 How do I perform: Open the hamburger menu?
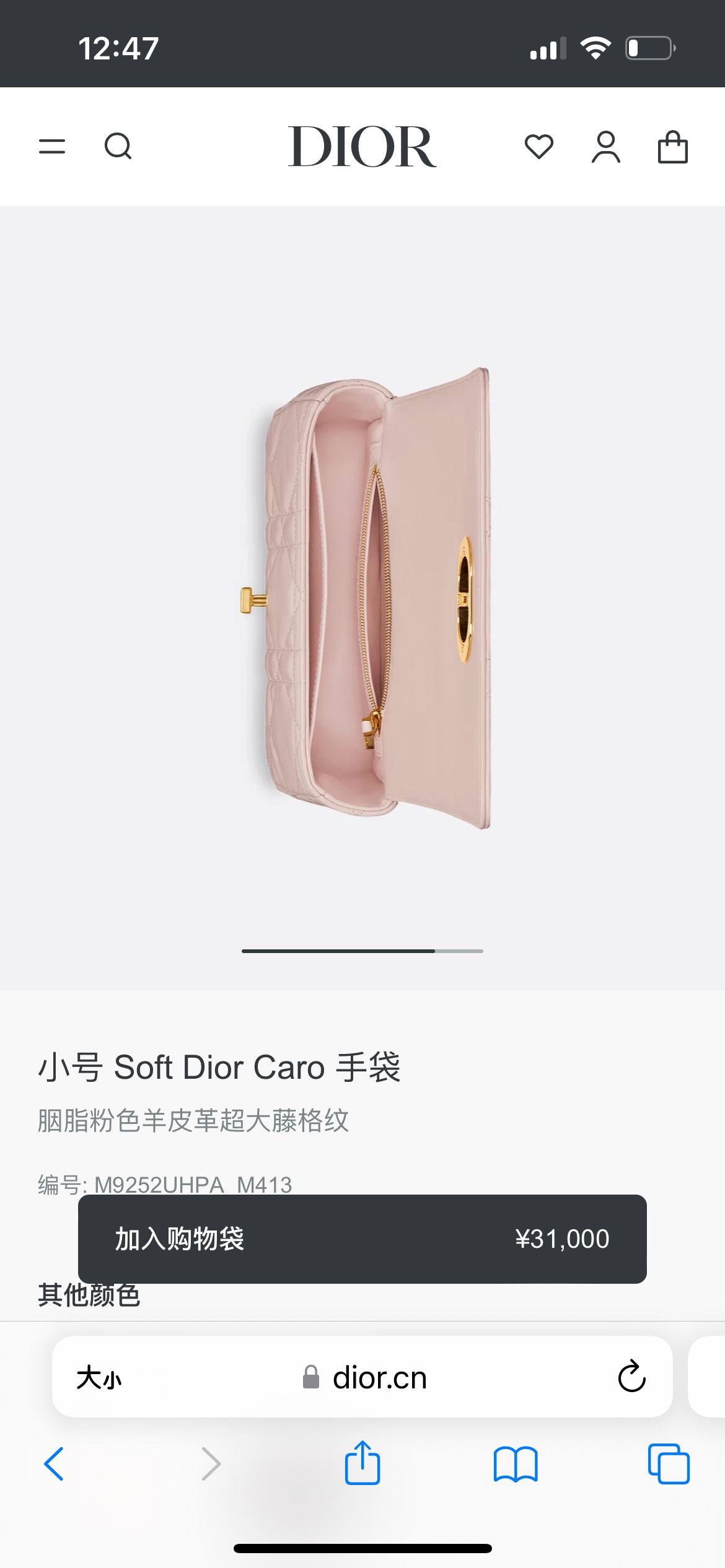click(52, 147)
